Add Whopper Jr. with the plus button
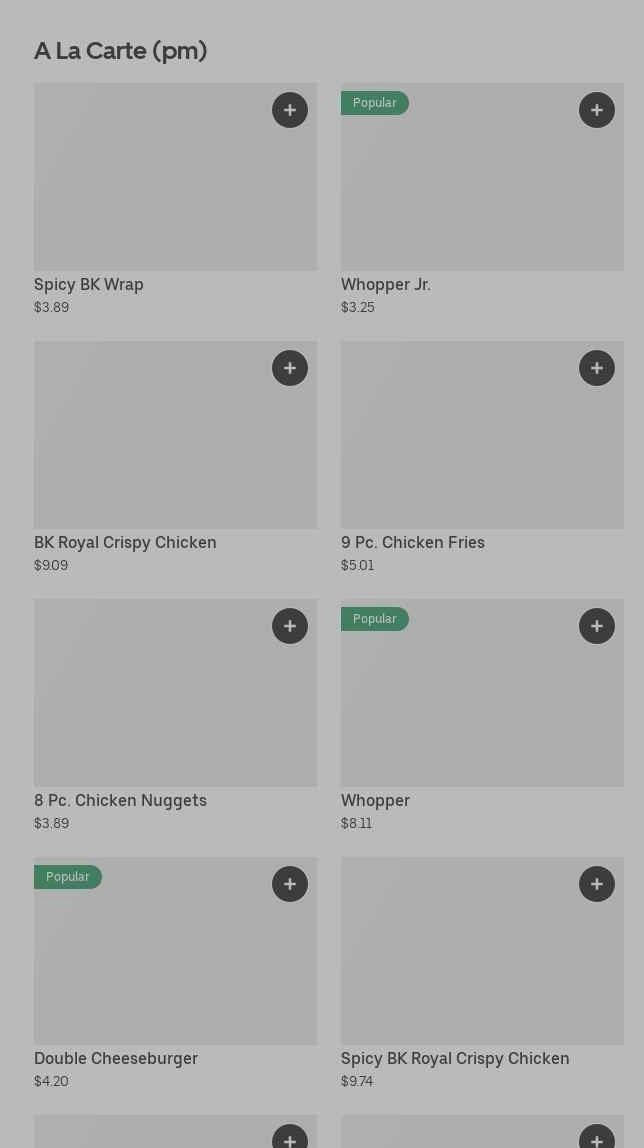The width and height of the screenshot is (644, 1148). [597, 110]
